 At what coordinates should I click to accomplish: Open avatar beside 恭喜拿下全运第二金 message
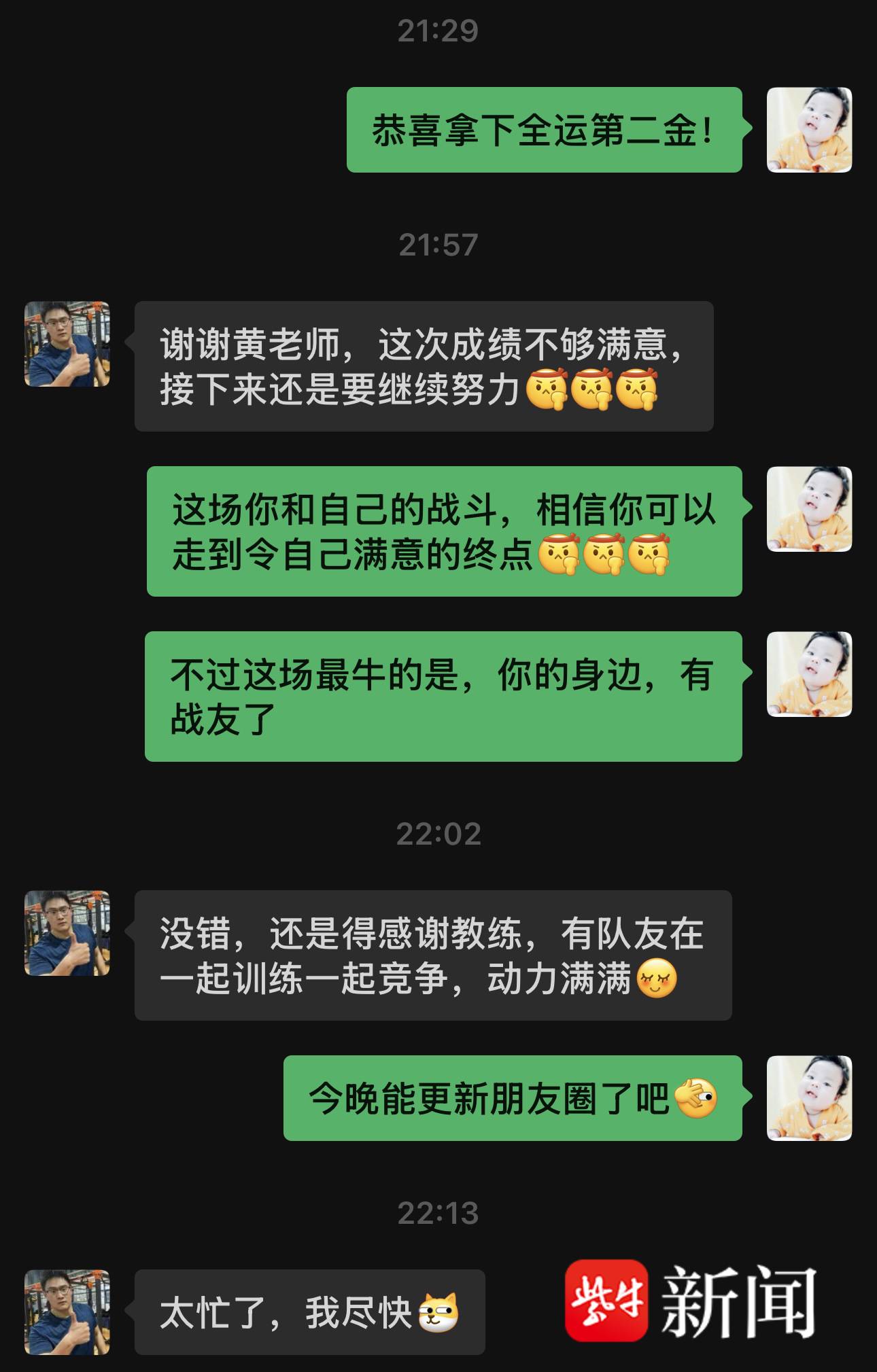809,130
